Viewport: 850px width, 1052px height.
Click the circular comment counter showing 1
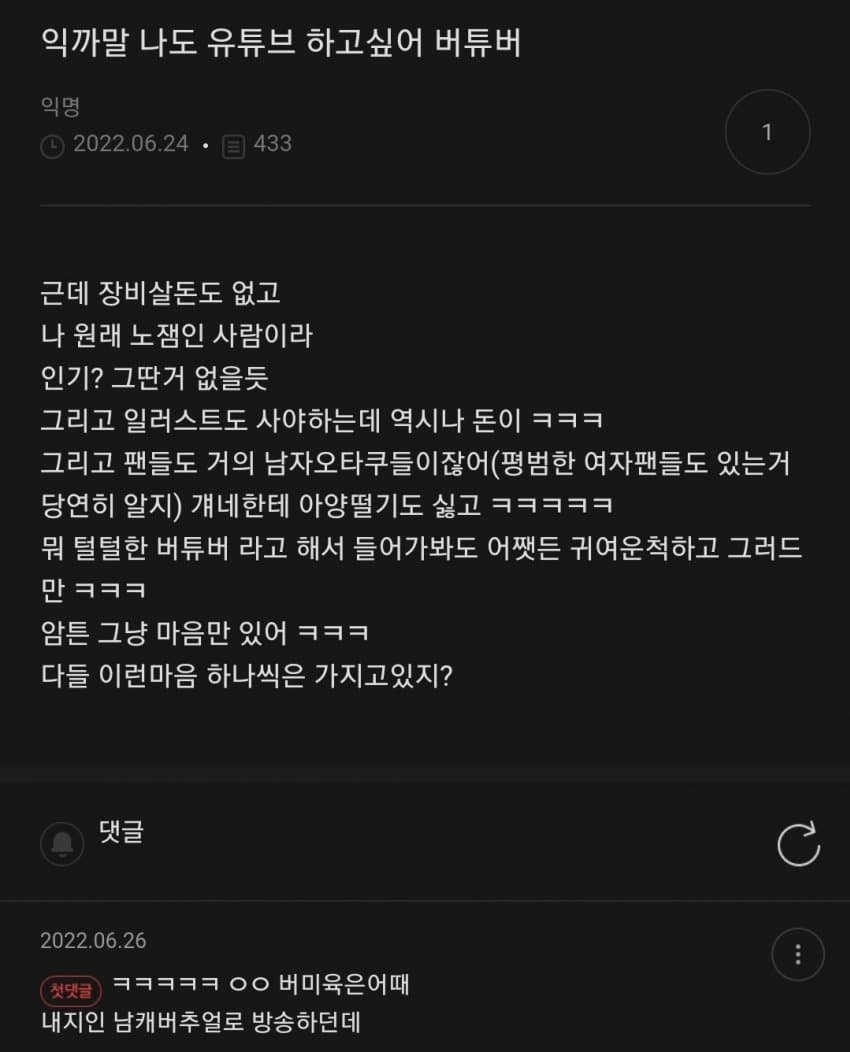767,131
